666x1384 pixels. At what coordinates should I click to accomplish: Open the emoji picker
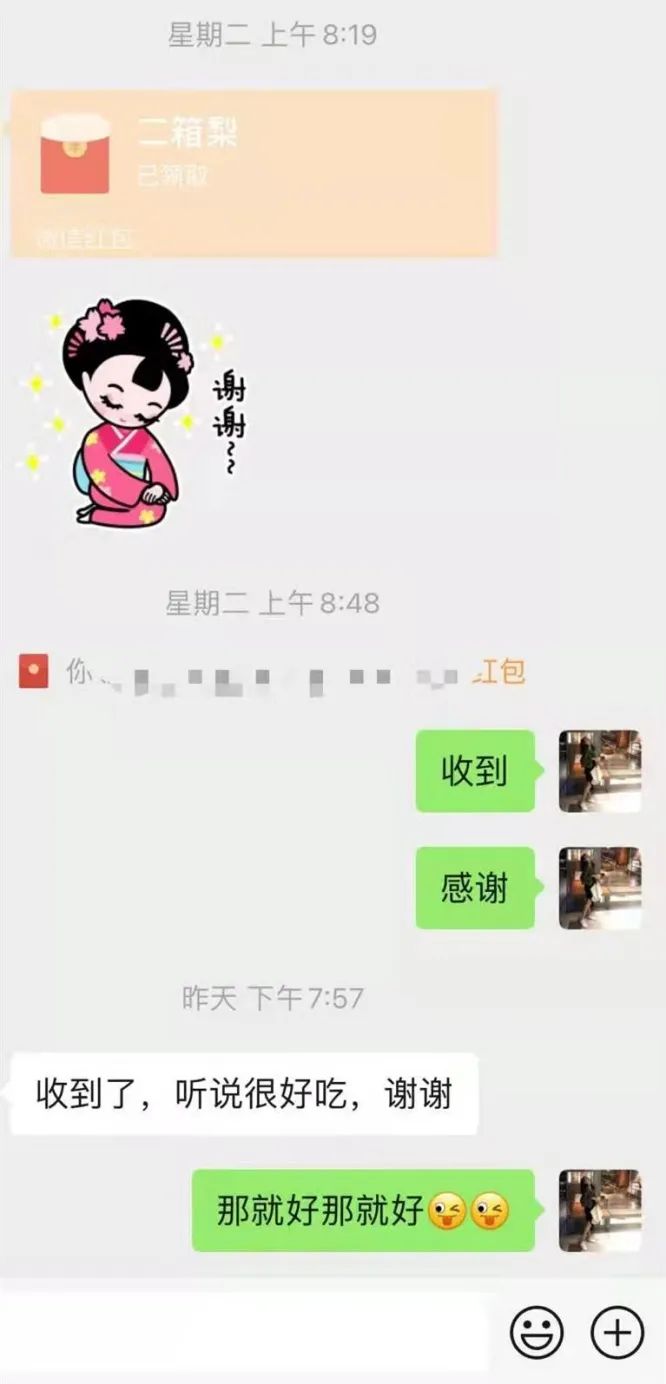[537, 1333]
